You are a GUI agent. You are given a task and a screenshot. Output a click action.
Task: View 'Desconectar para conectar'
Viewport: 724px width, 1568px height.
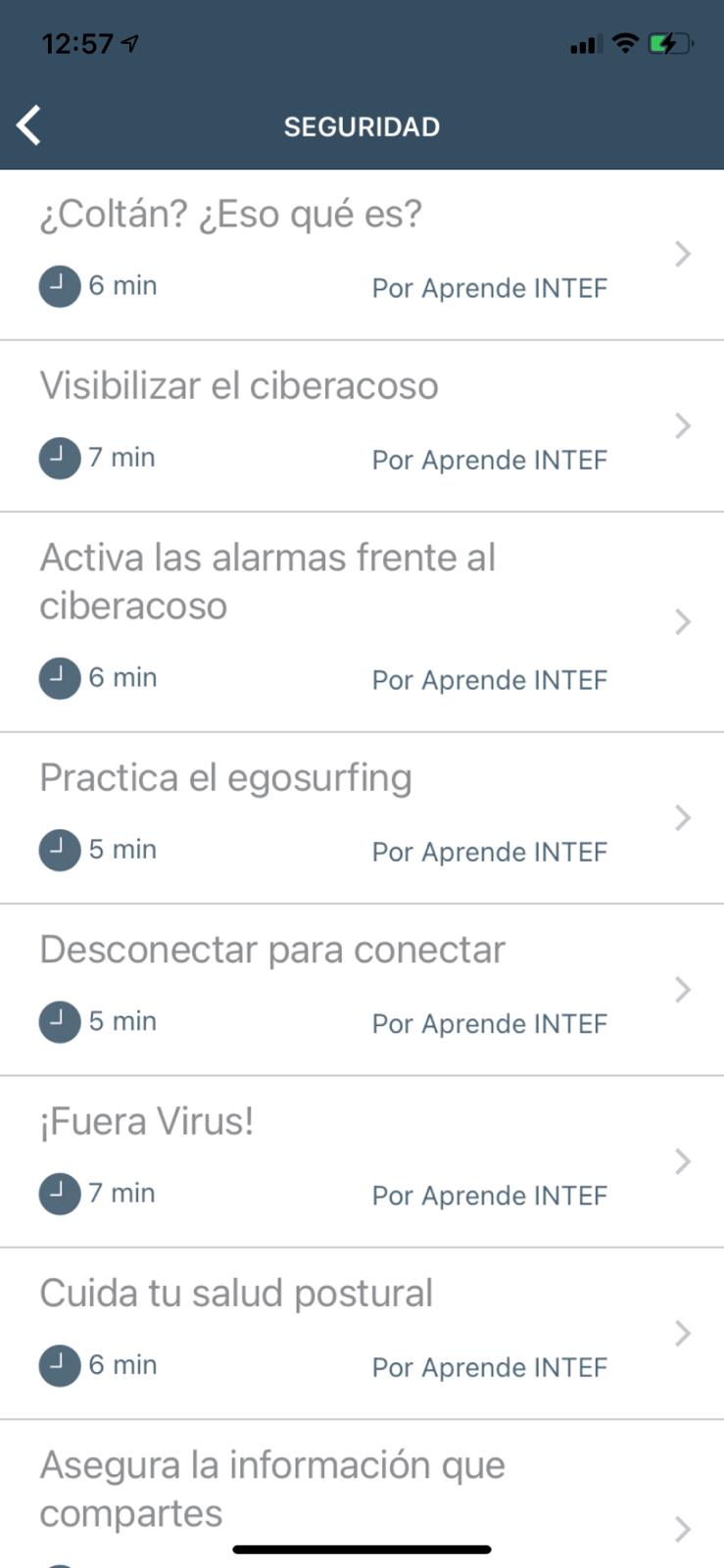tap(362, 990)
